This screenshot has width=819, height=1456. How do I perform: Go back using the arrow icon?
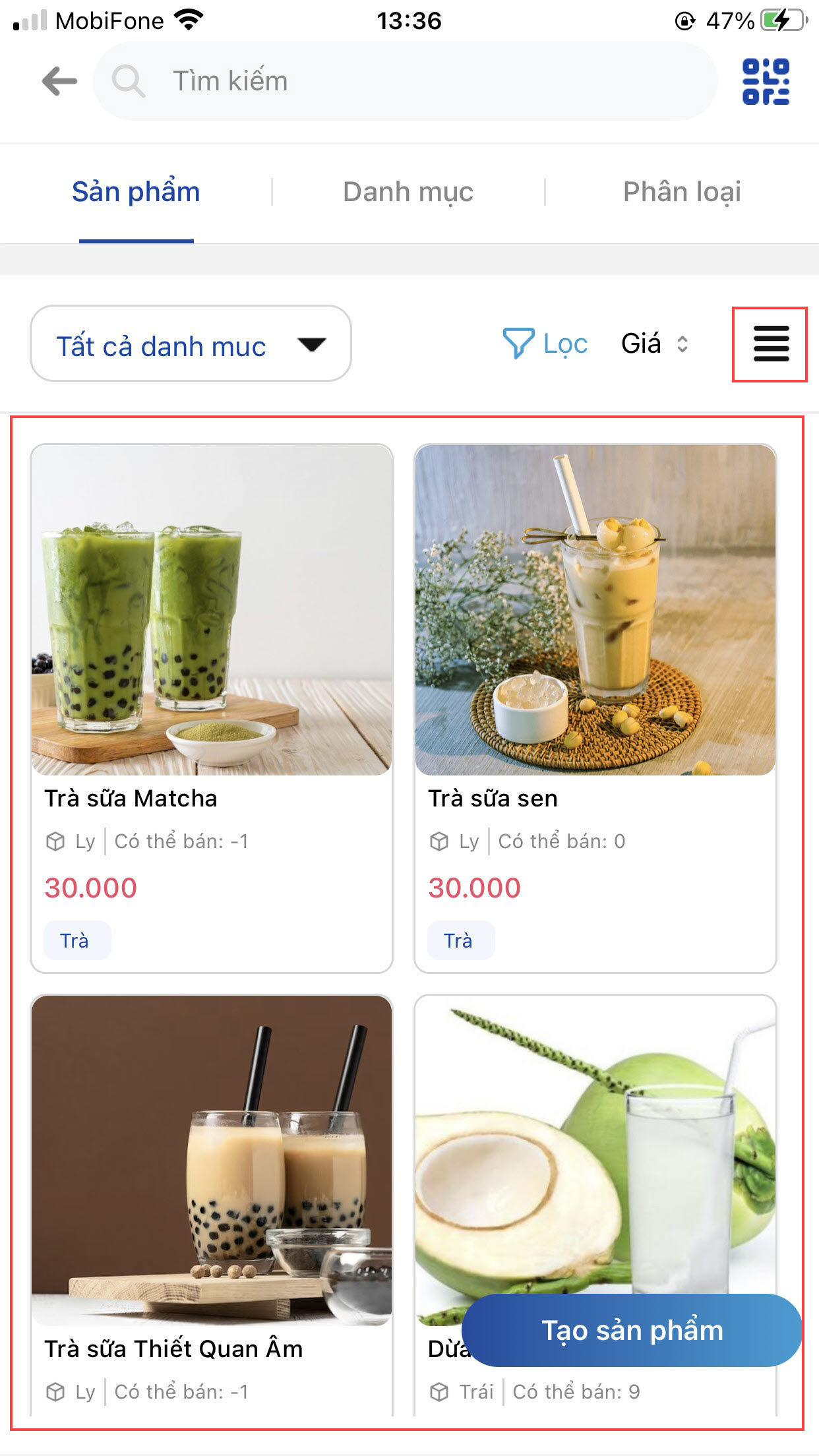click(x=59, y=82)
